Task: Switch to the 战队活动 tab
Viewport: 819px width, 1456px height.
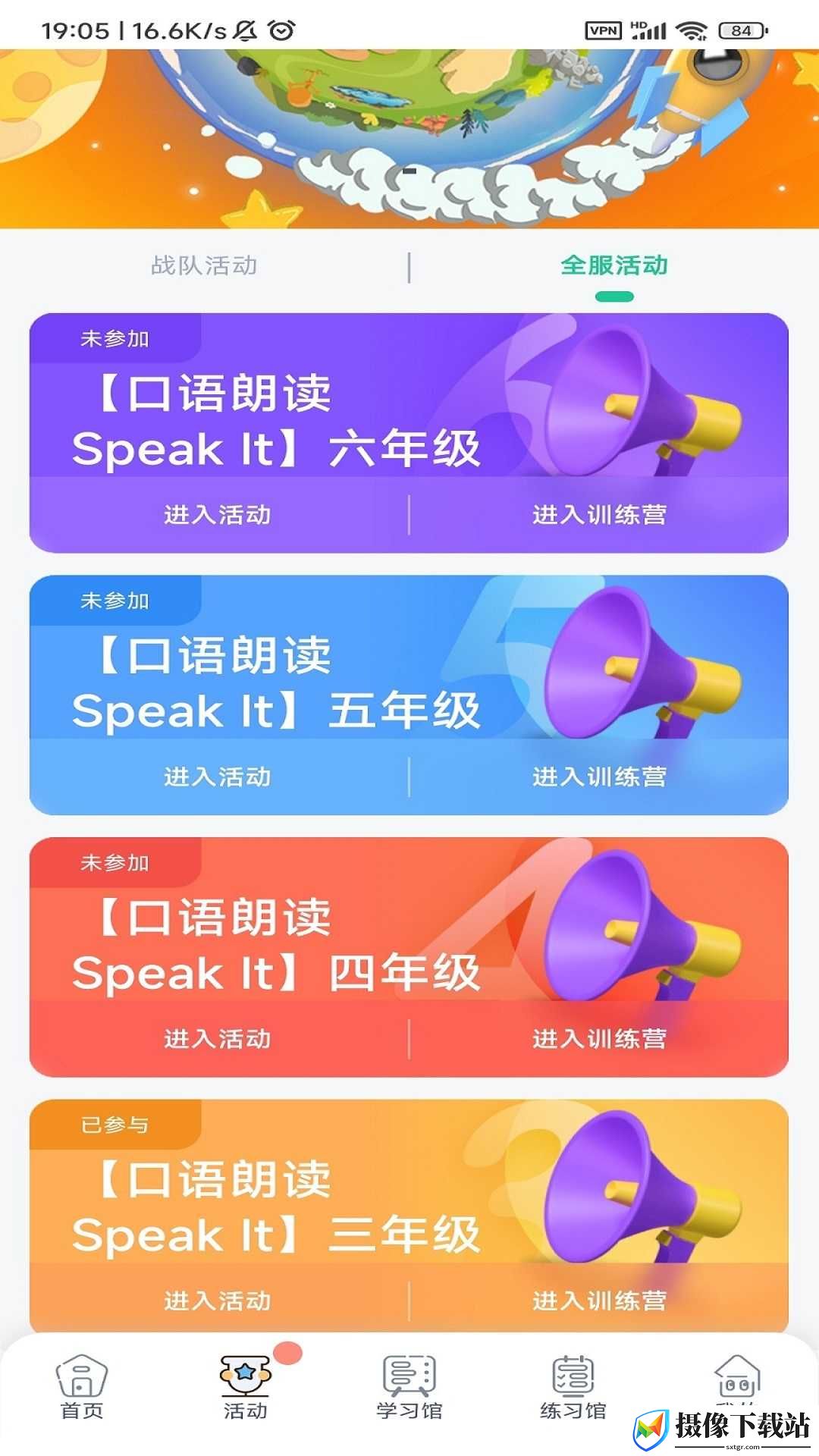Action: [x=204, y=265]
